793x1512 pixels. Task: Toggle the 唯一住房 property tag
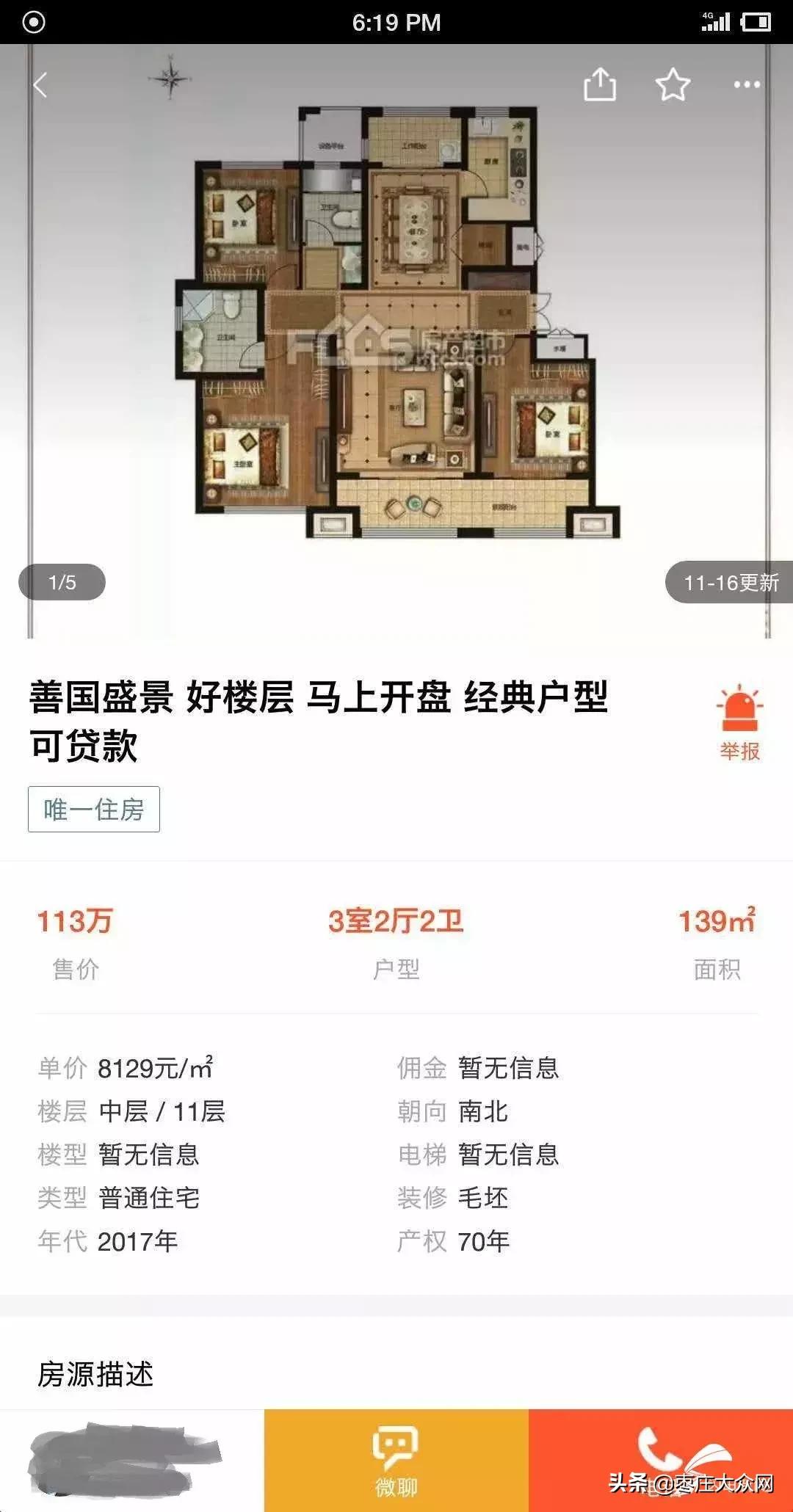[95, 810]
